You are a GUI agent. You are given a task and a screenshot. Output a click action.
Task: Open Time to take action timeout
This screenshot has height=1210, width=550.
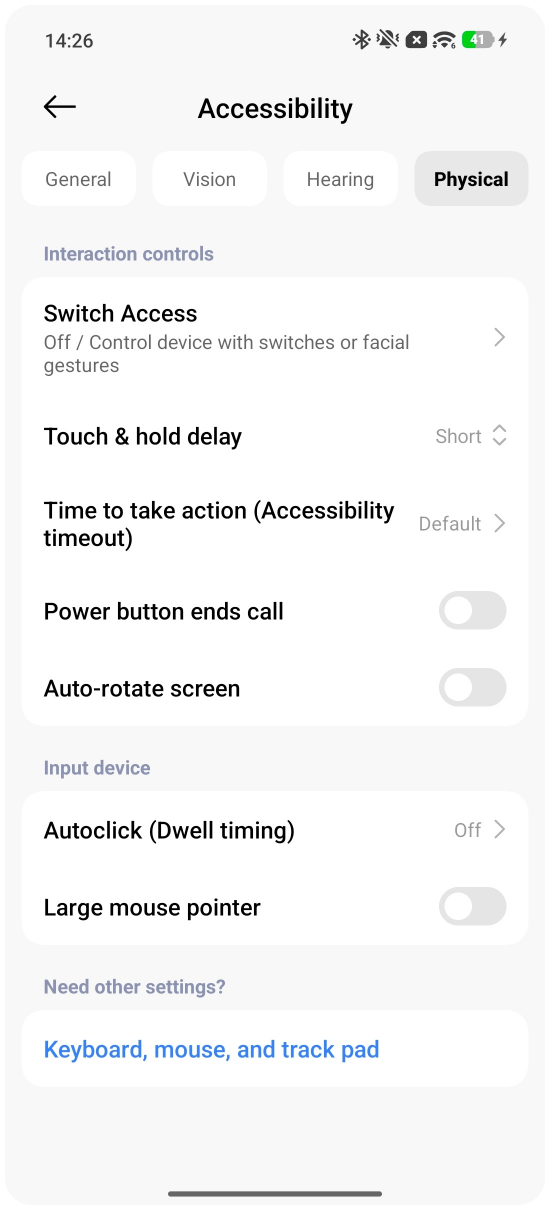coord(275,524)
